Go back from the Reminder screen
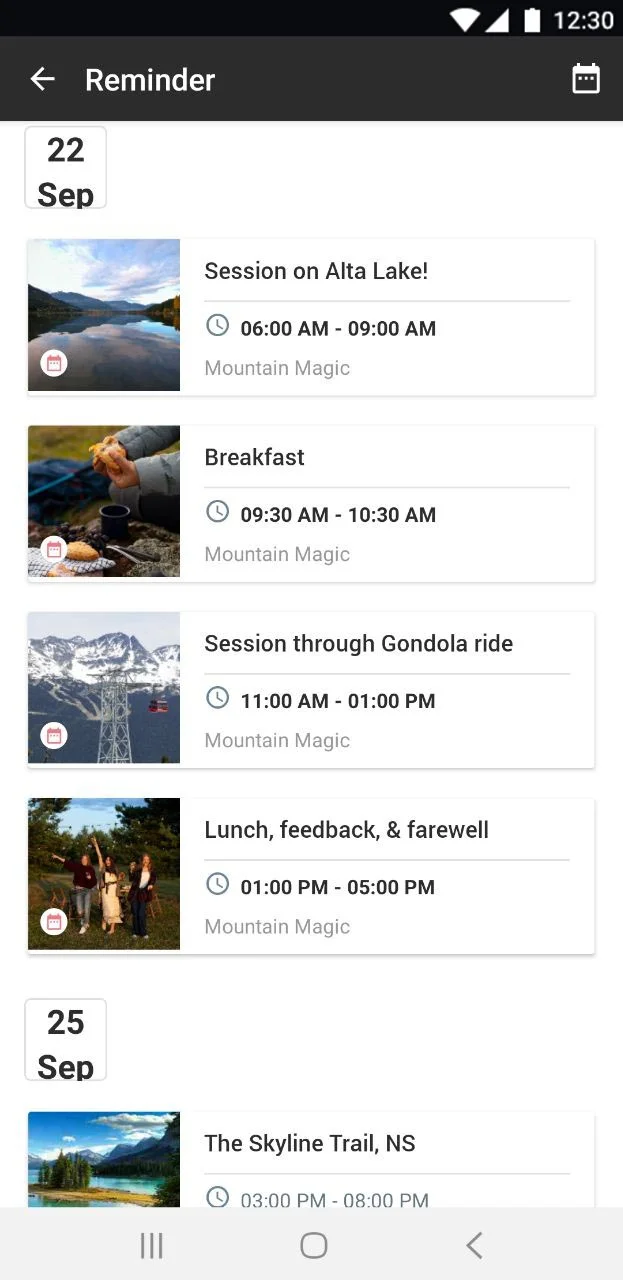 click(x=42, y=79)
